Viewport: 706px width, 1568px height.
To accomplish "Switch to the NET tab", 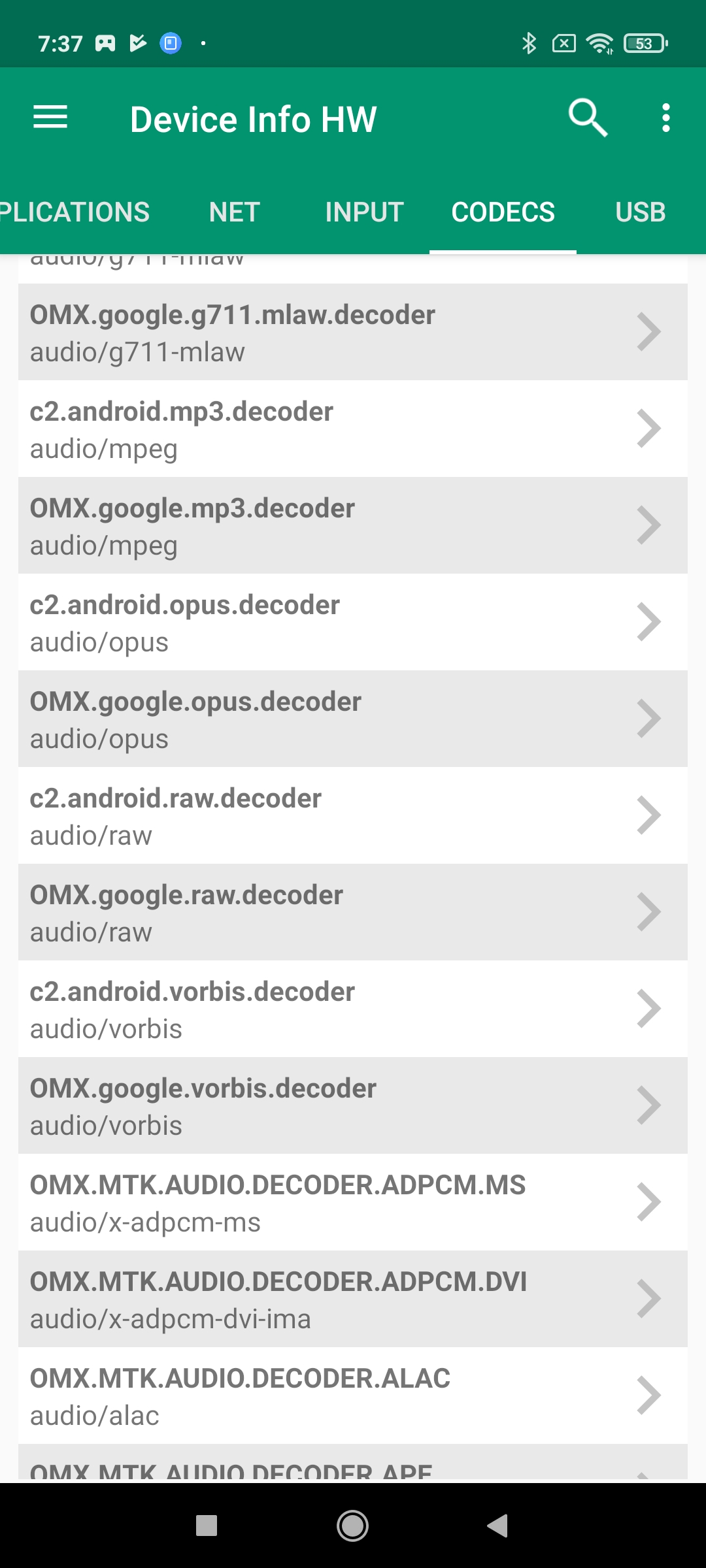I will (235, 212).
